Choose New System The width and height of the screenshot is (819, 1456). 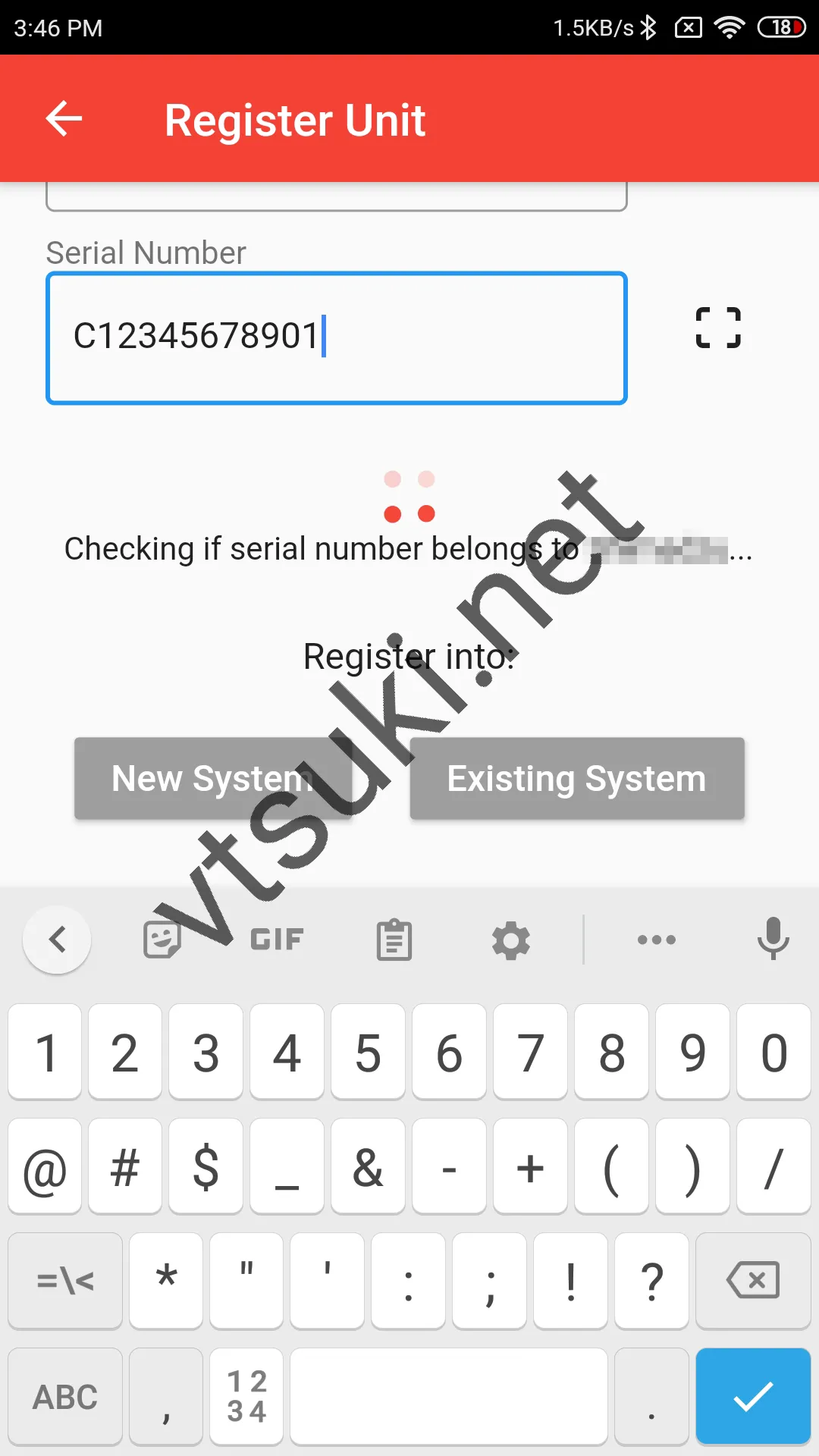point(213,778)
